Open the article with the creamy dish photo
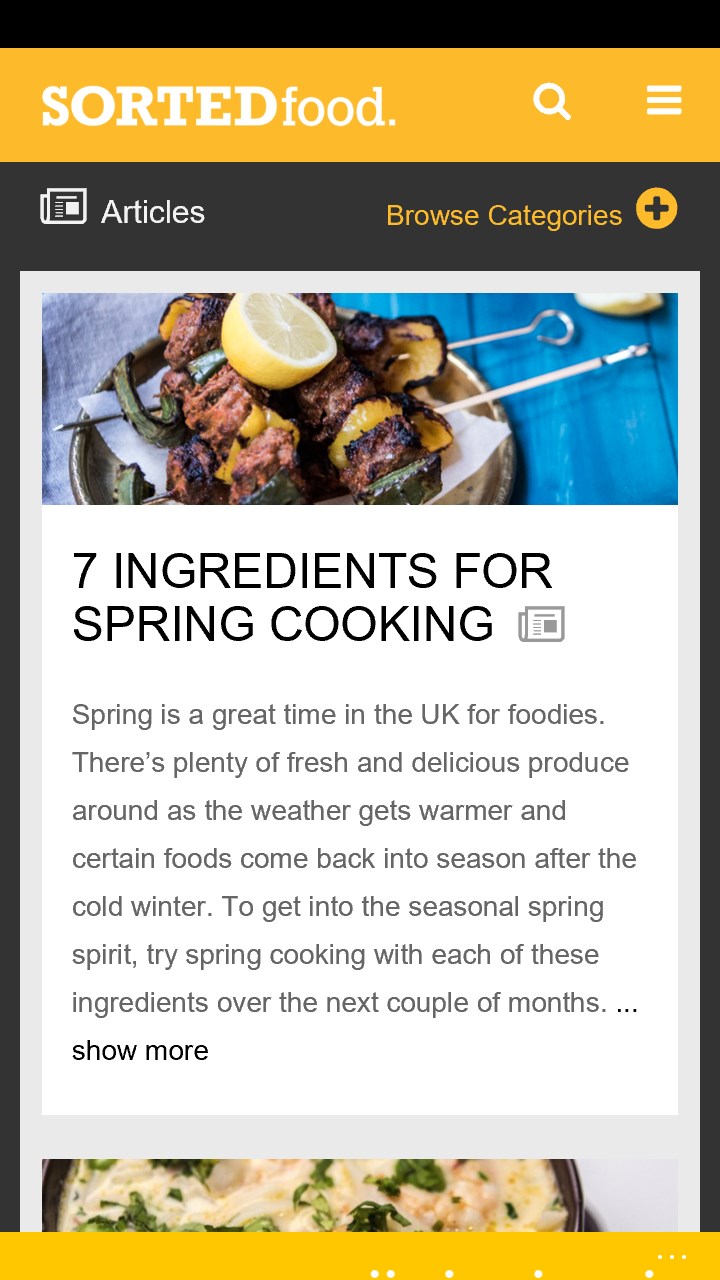720x1280 pixels. [360, 1195]
